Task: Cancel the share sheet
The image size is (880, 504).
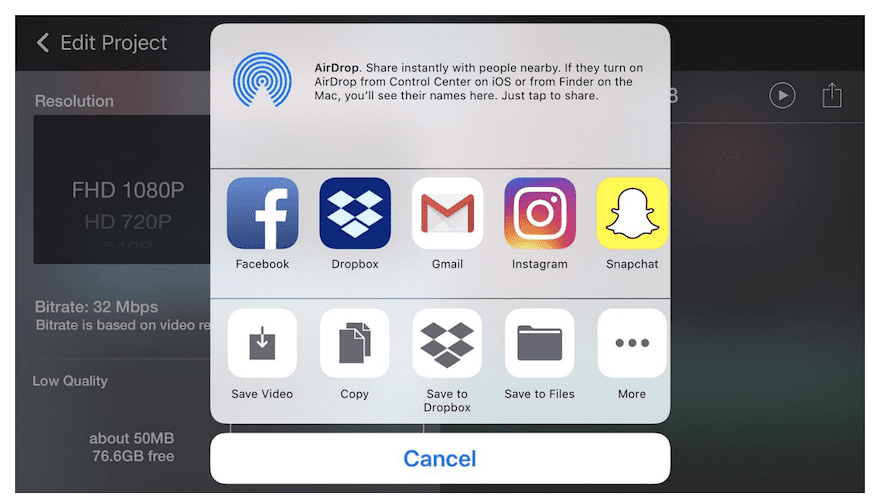Action: point(440,459)
